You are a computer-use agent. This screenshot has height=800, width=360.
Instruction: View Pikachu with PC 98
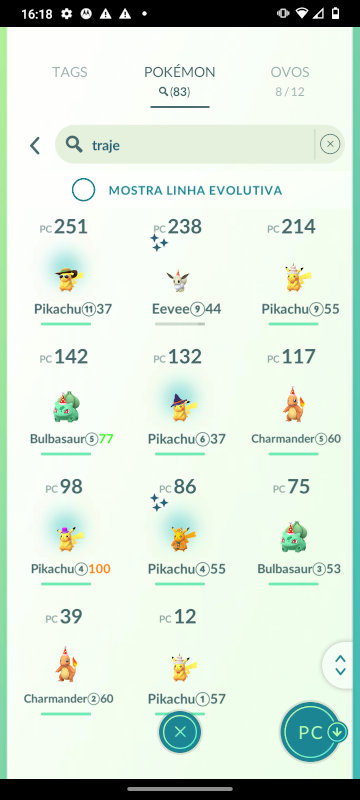pyautogui.click(x=66, y=531)
